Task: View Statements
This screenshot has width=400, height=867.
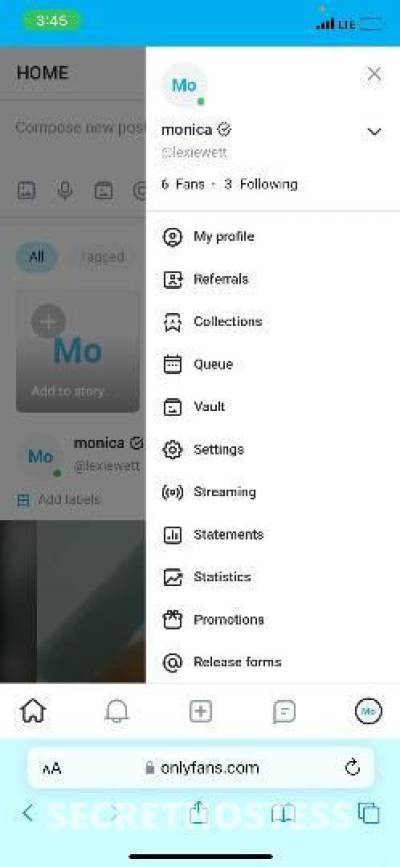Action: (273, 535)
